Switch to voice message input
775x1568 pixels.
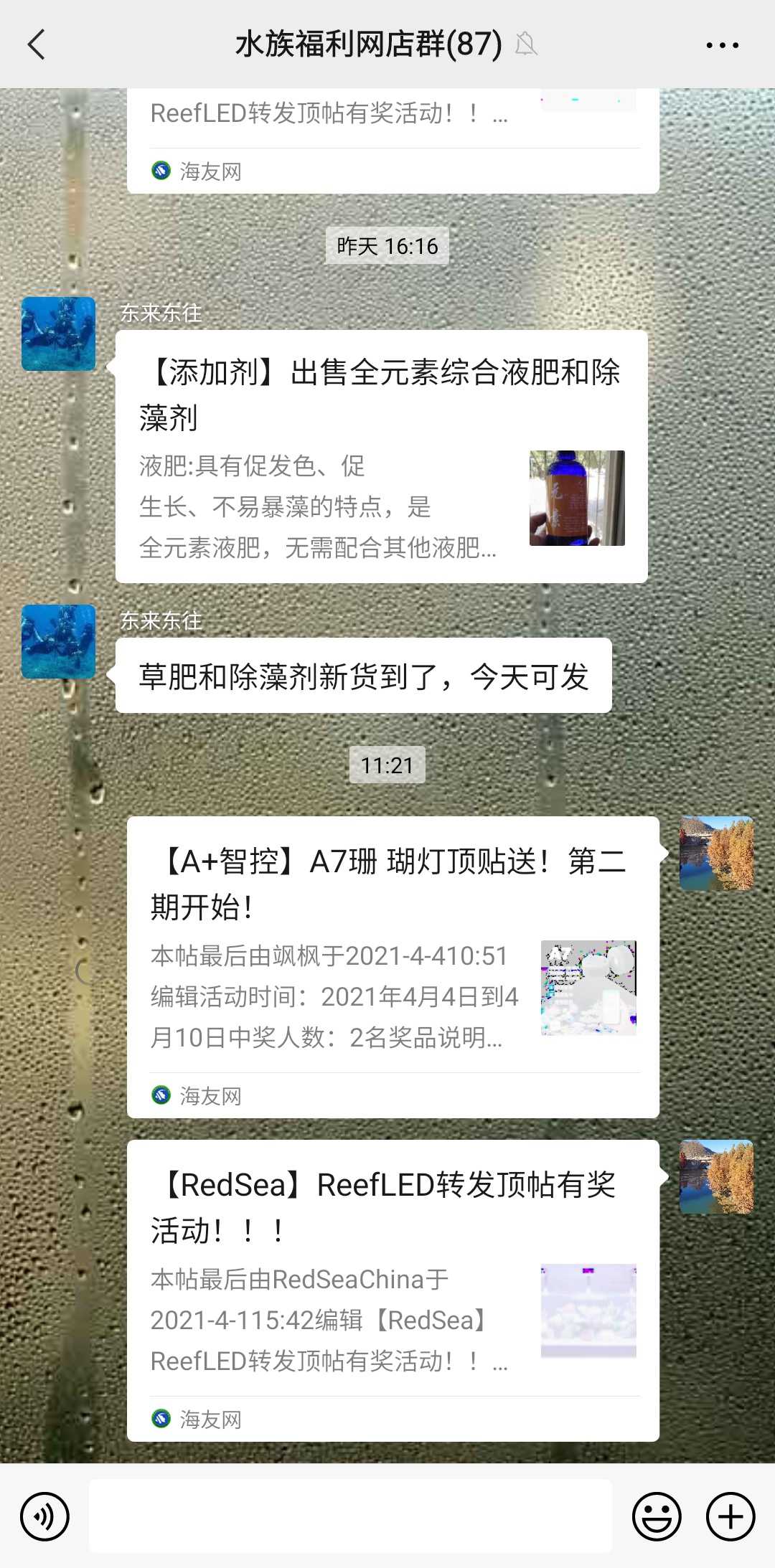click(44, 1516)
